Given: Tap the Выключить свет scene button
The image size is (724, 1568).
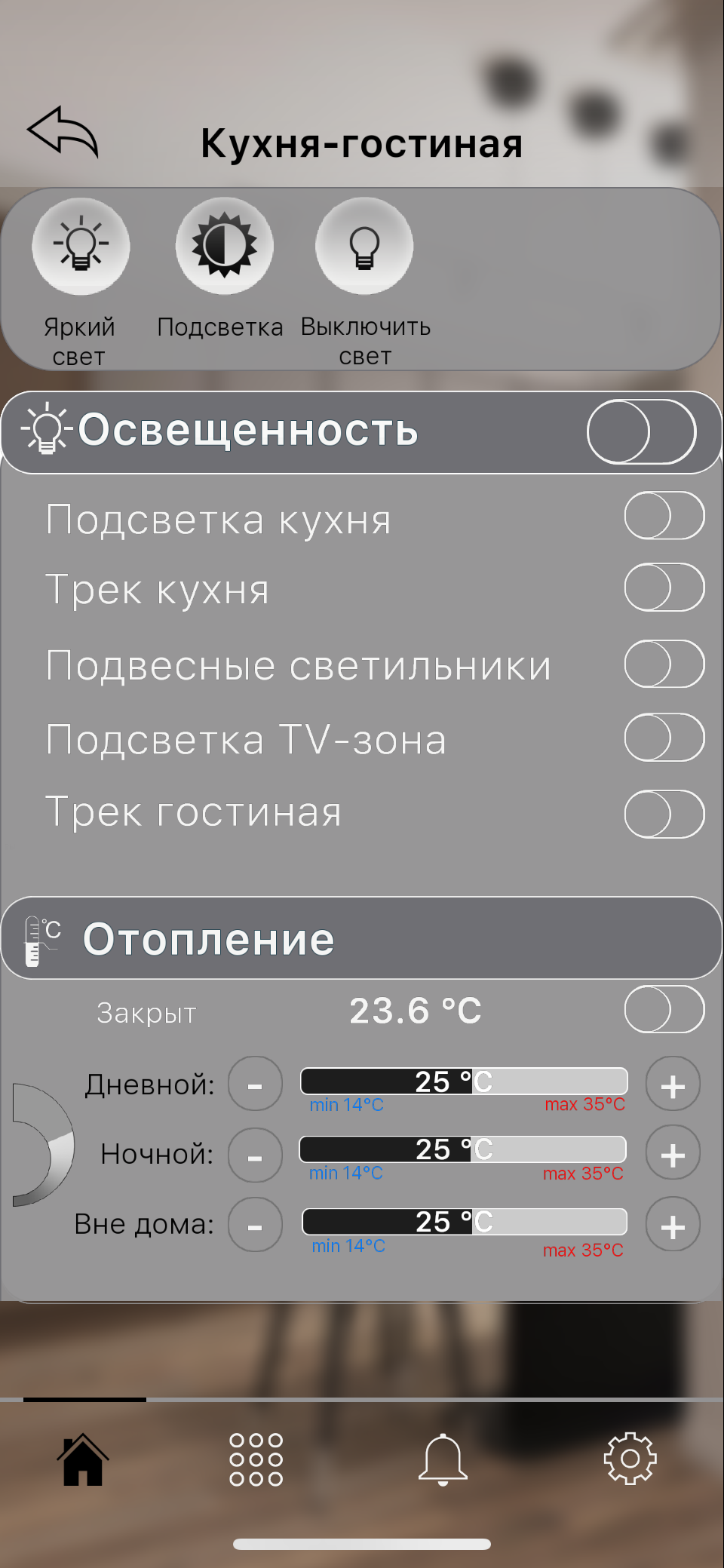Looking at the screenshot, I should [x=364, y=246].
